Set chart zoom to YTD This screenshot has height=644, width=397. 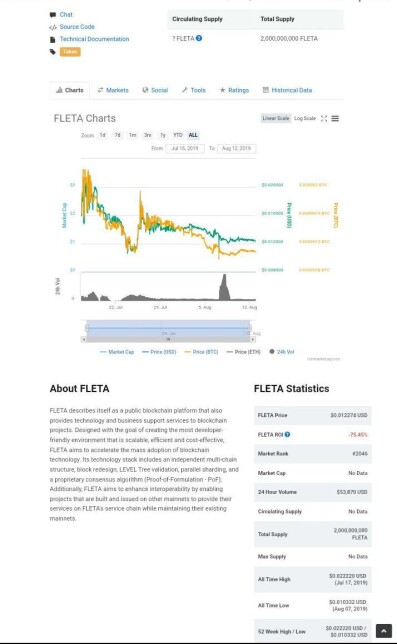[178, 135]
